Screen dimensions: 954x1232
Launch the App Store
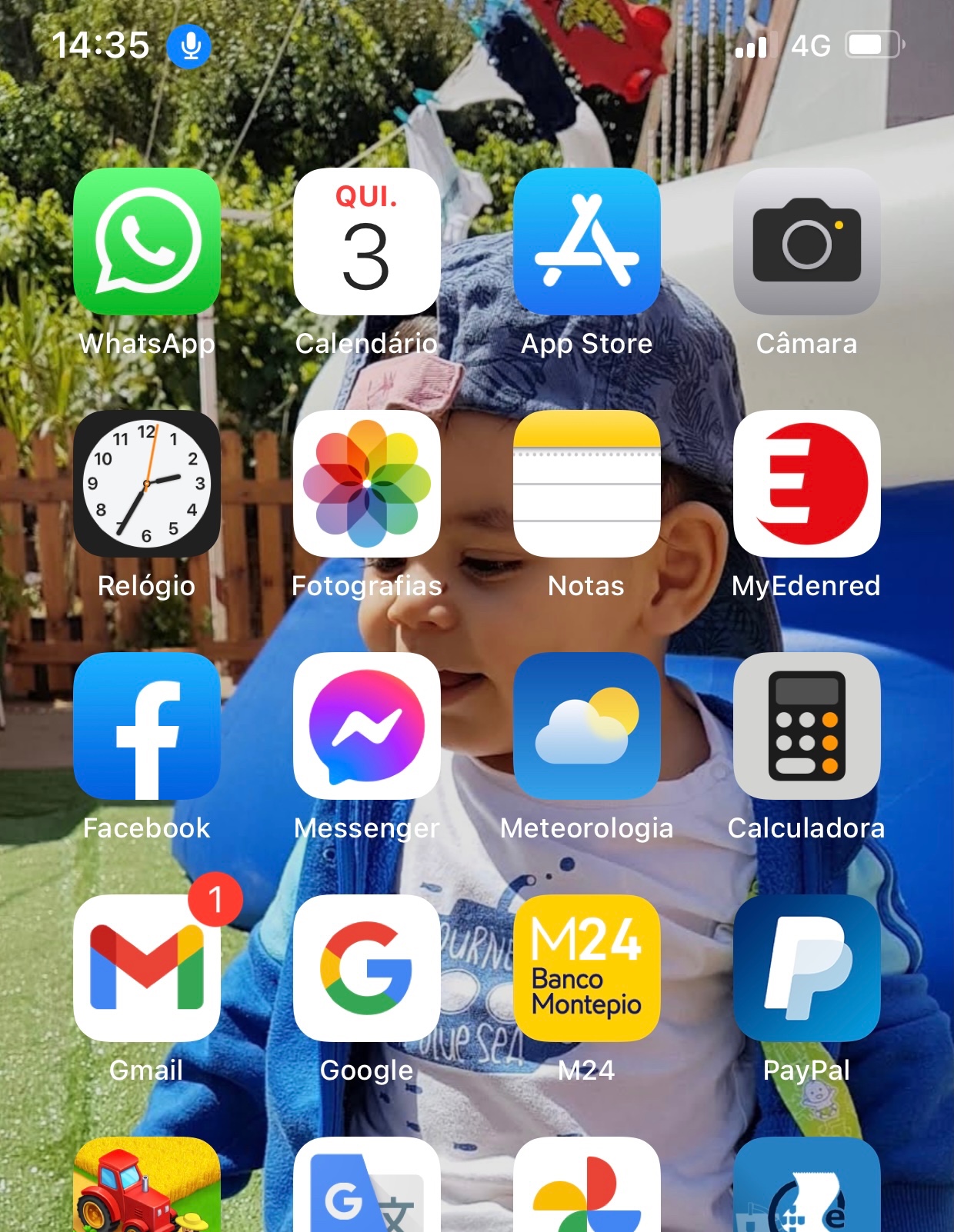pyautogui.click(x=587, y=241)
